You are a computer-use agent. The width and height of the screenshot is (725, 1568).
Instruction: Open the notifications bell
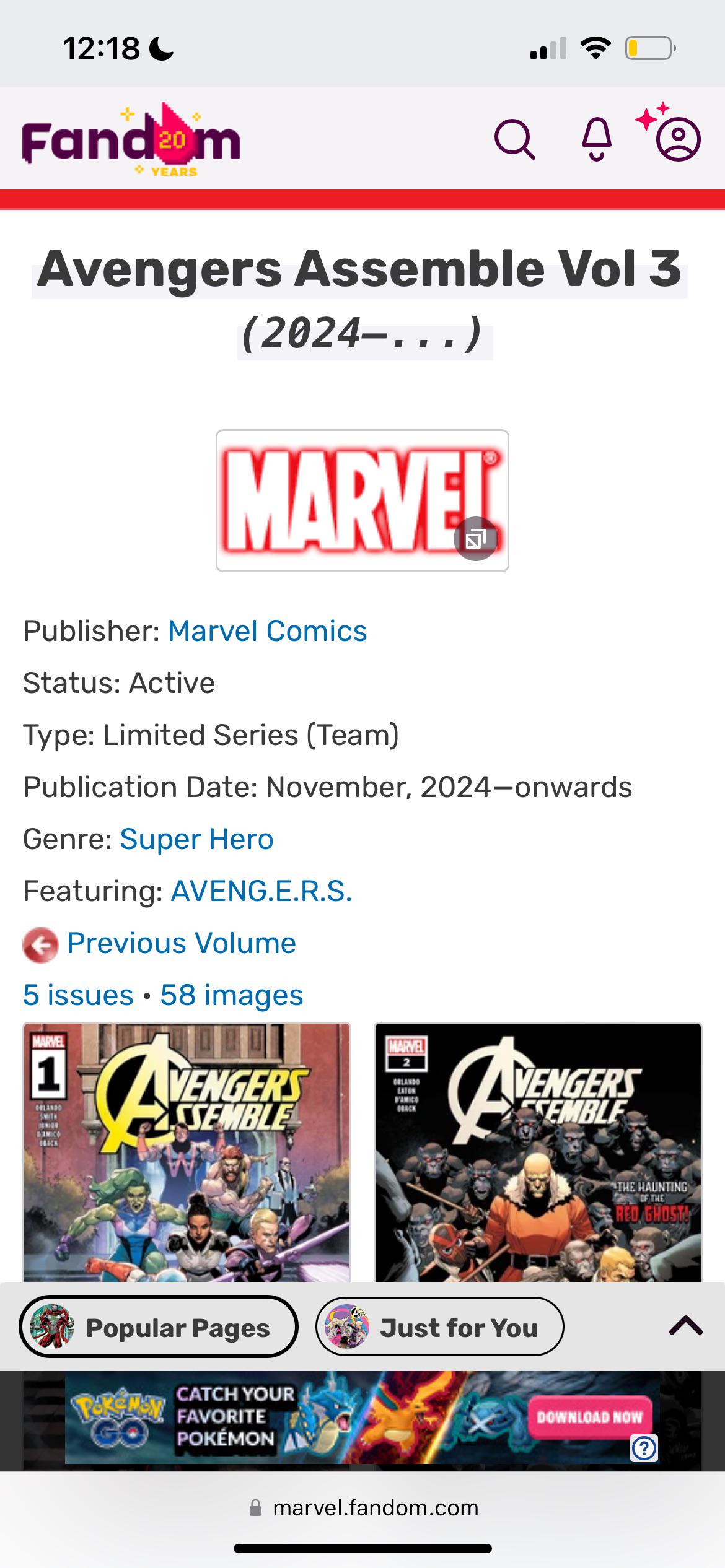(597, 140)
